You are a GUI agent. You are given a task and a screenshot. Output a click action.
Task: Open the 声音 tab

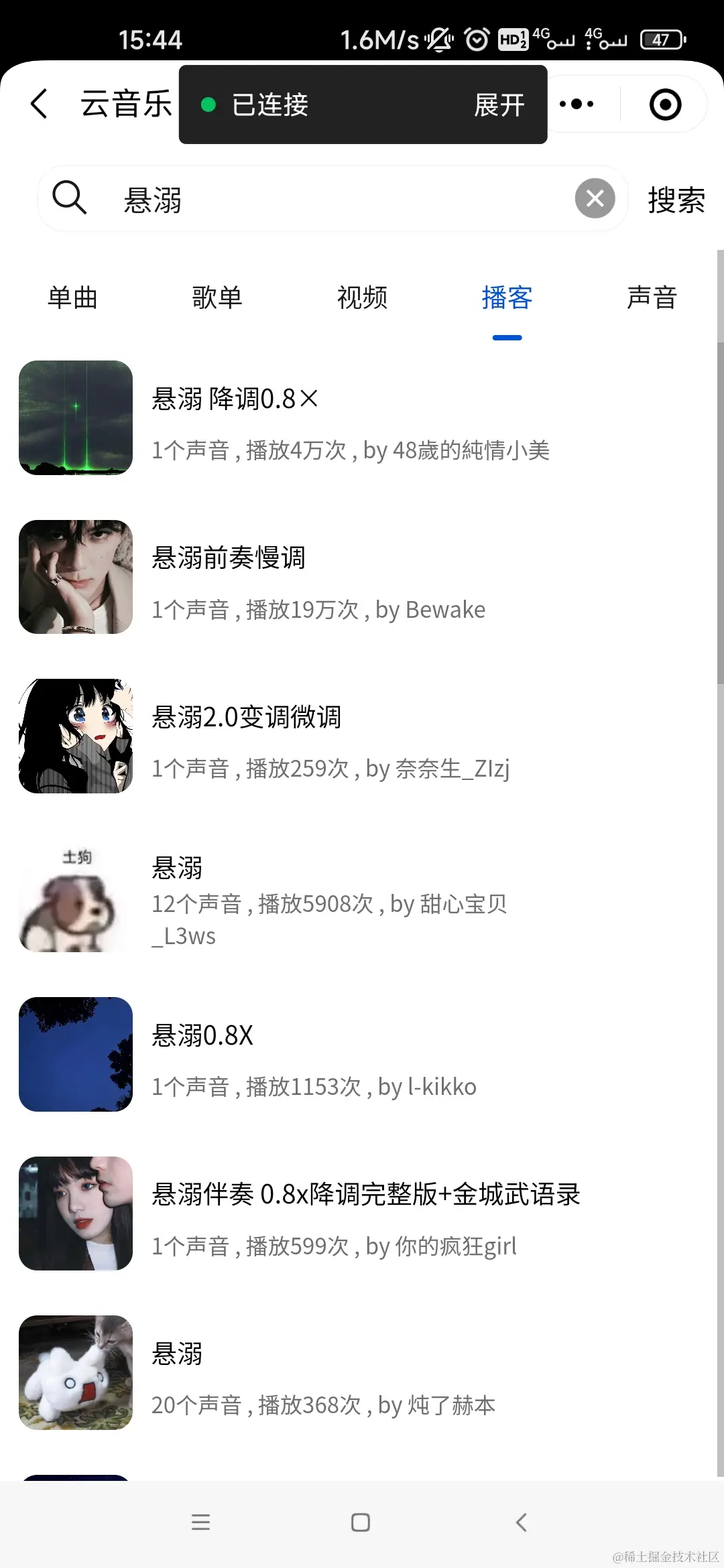tap(652, 298)
